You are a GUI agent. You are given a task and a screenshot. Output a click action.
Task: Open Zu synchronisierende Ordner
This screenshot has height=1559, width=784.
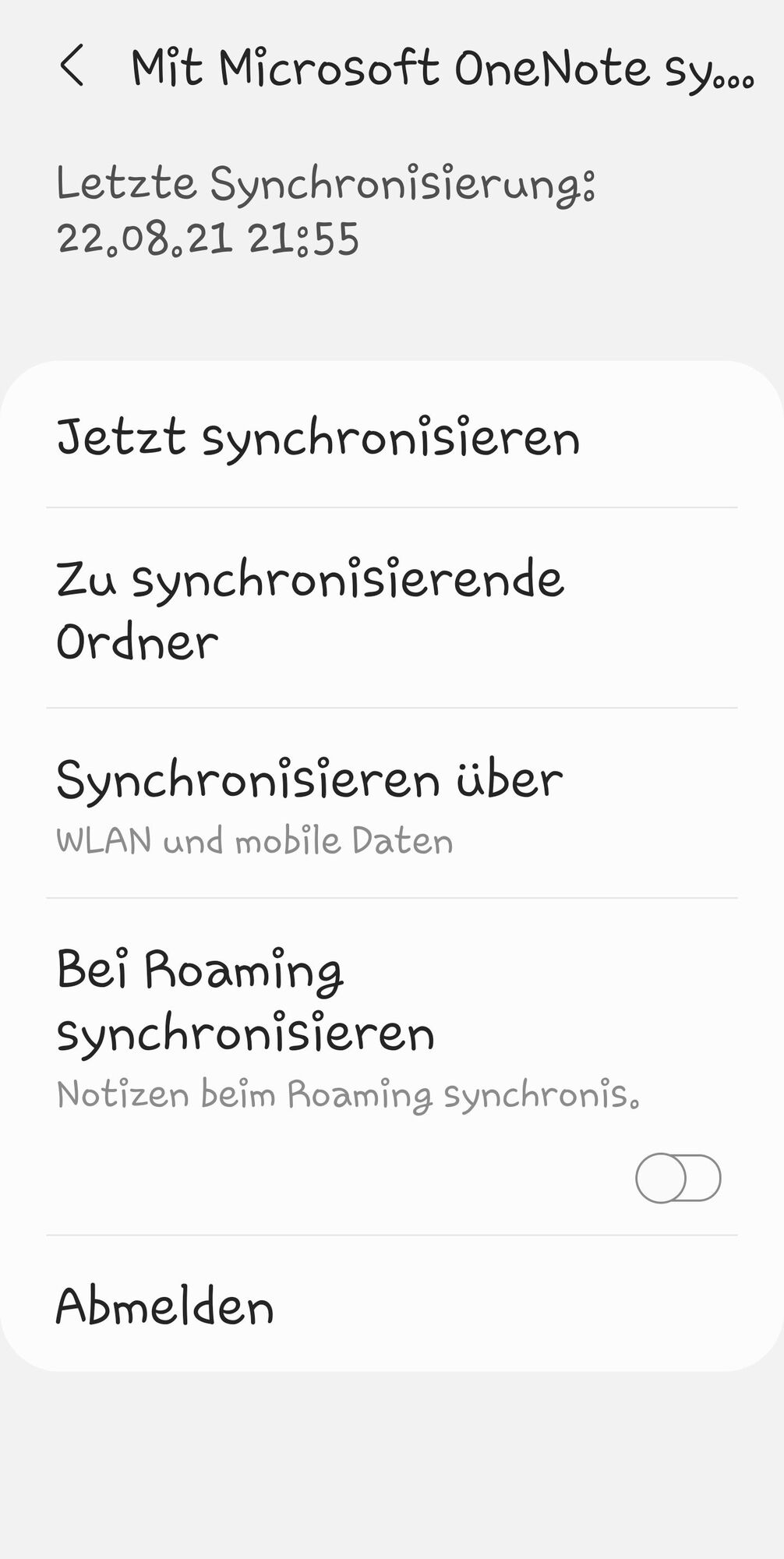pos(309,610)
